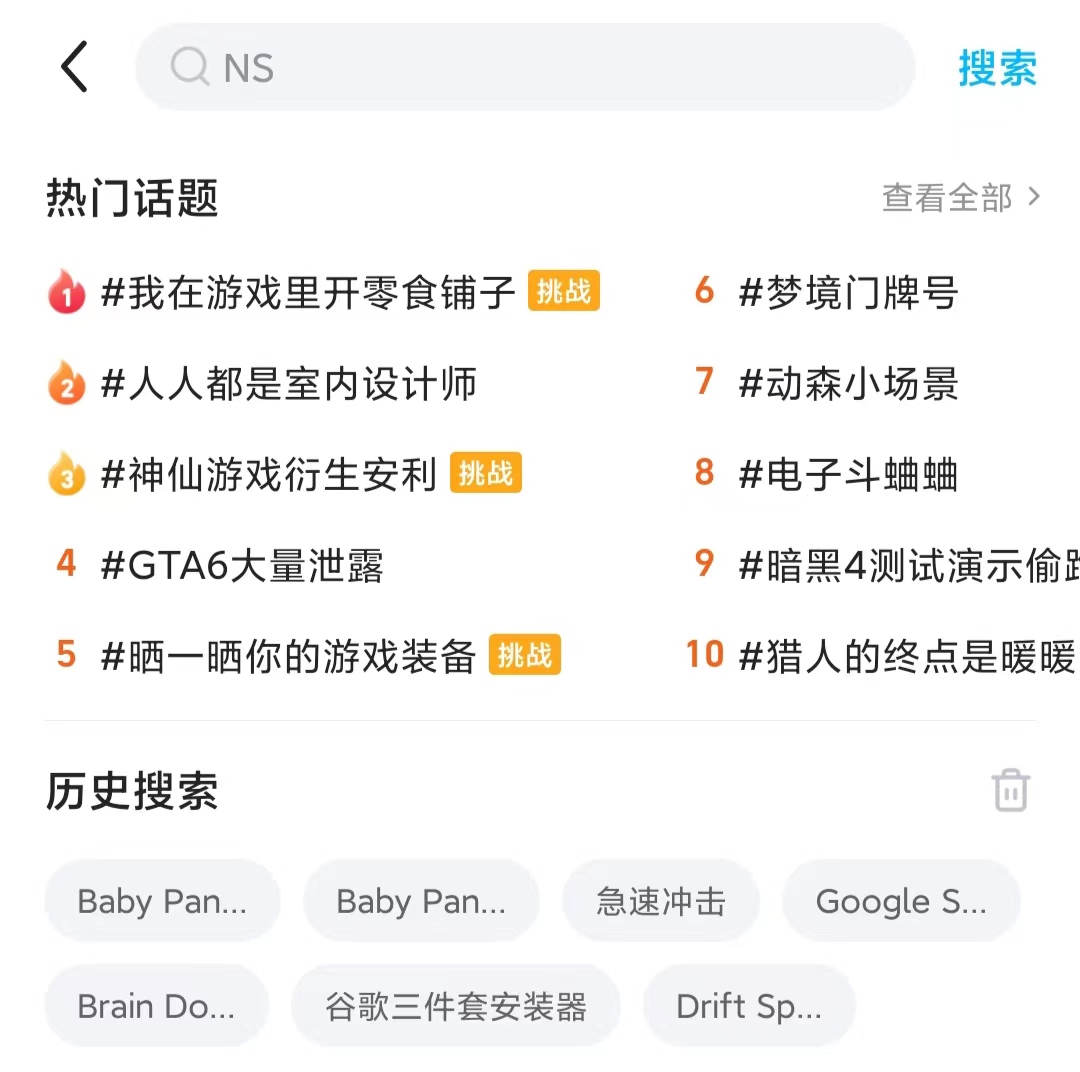Open topic #暗黑4测试演示偷跑
This screenshot has width=1080, height=1072.
click(905, 566)
